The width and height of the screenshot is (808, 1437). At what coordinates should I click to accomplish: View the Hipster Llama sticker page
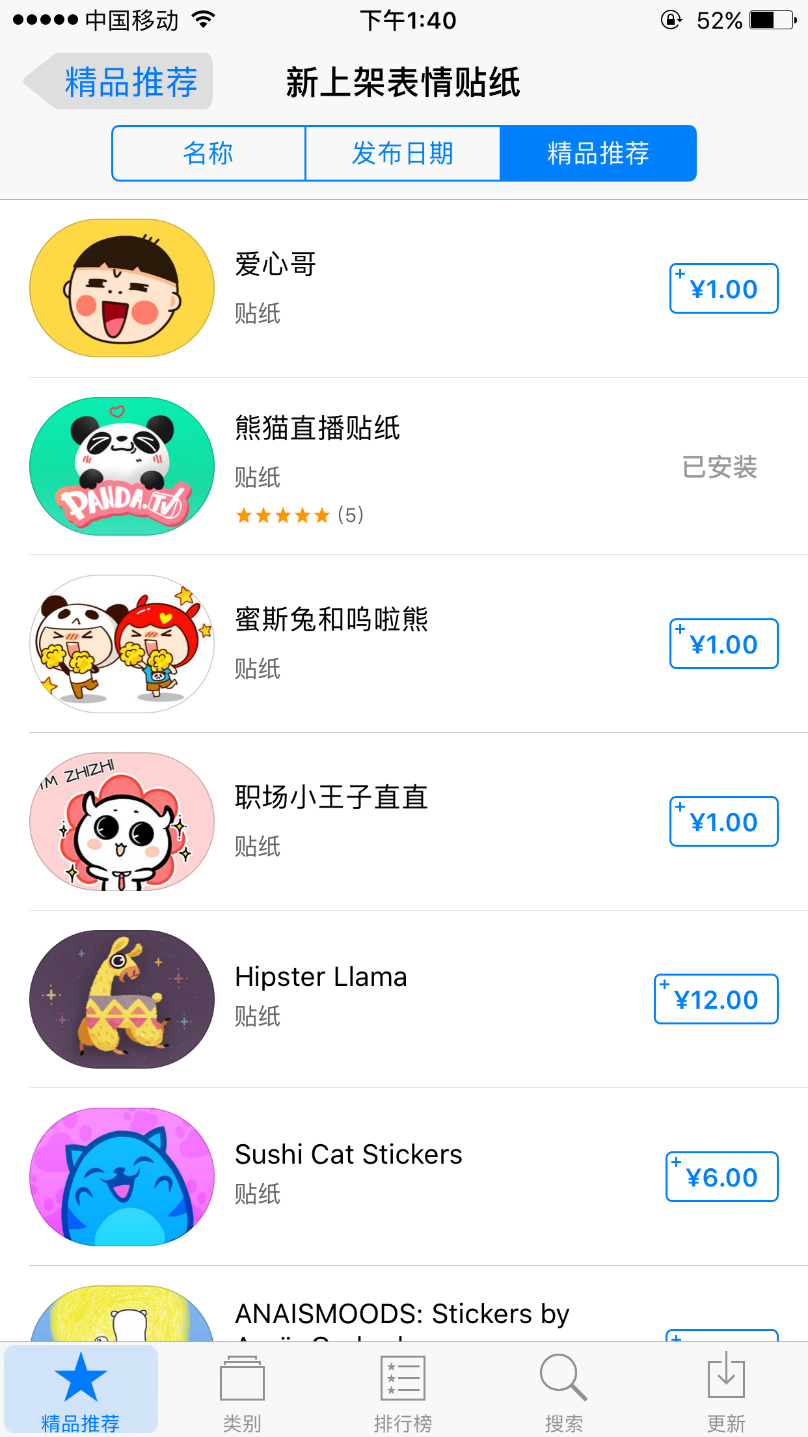tap(320, 977)
